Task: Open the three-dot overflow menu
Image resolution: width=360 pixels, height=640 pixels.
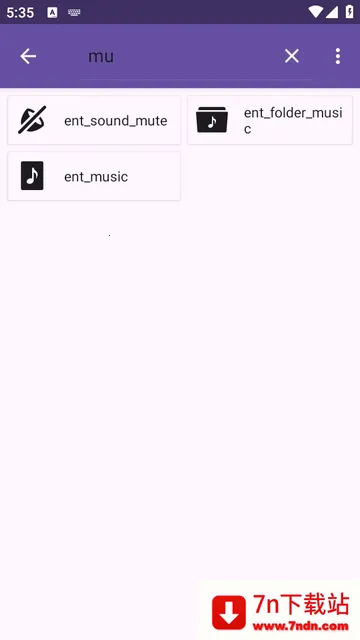Action: [x=338, y=56]
